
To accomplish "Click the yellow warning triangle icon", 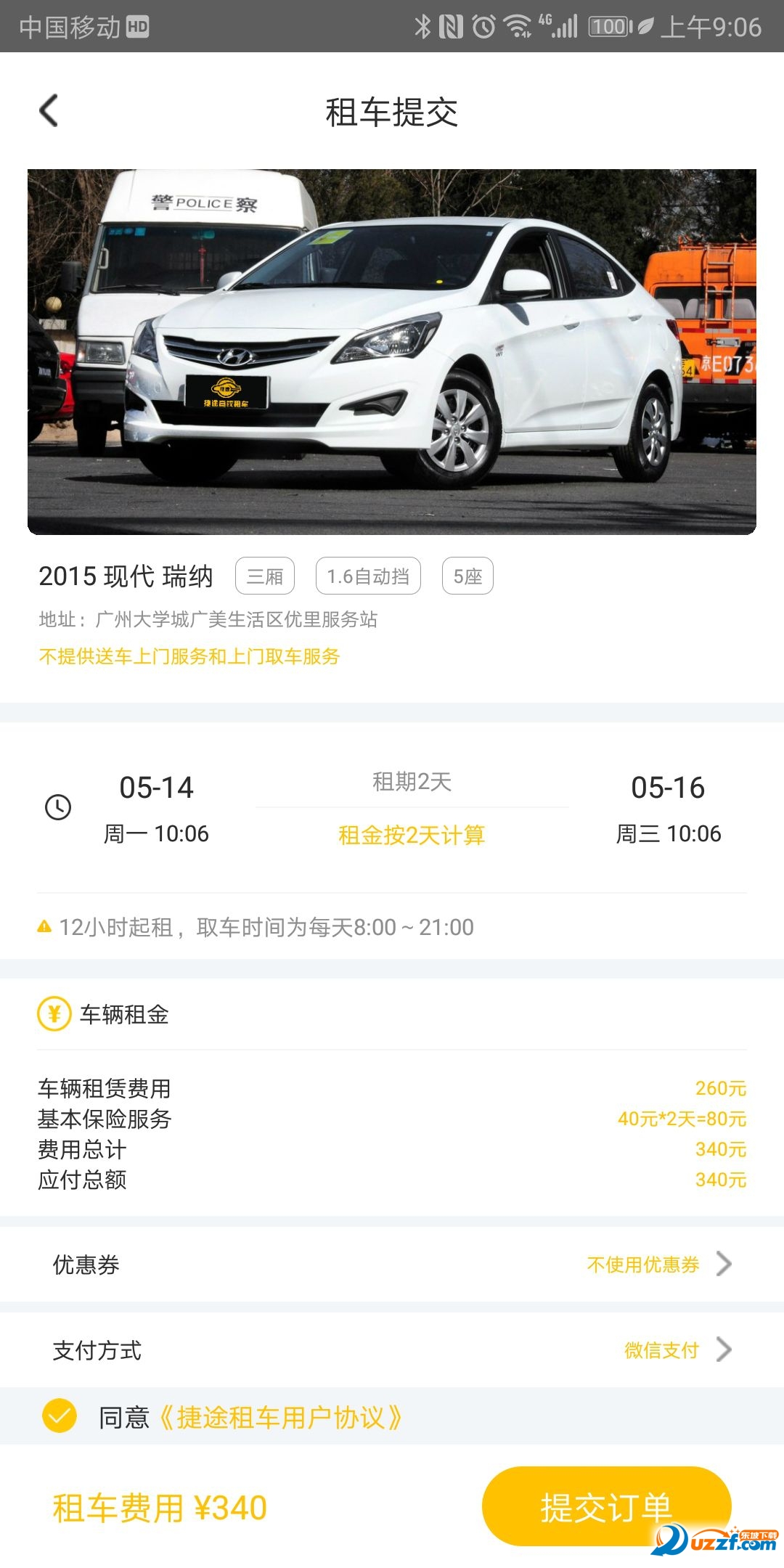I will (x=45, y=926).
